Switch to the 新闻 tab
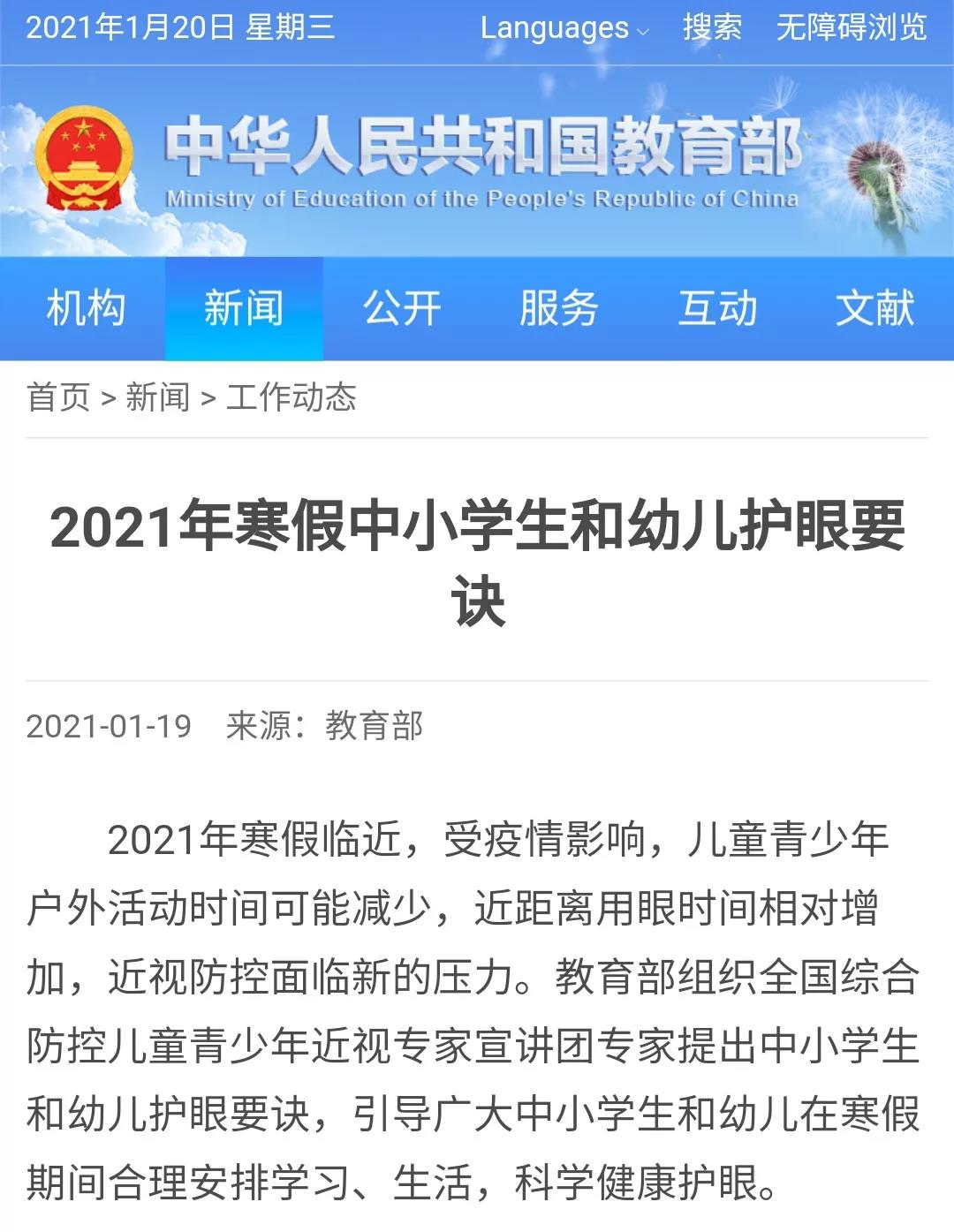954x1232 pixels. 244,308
